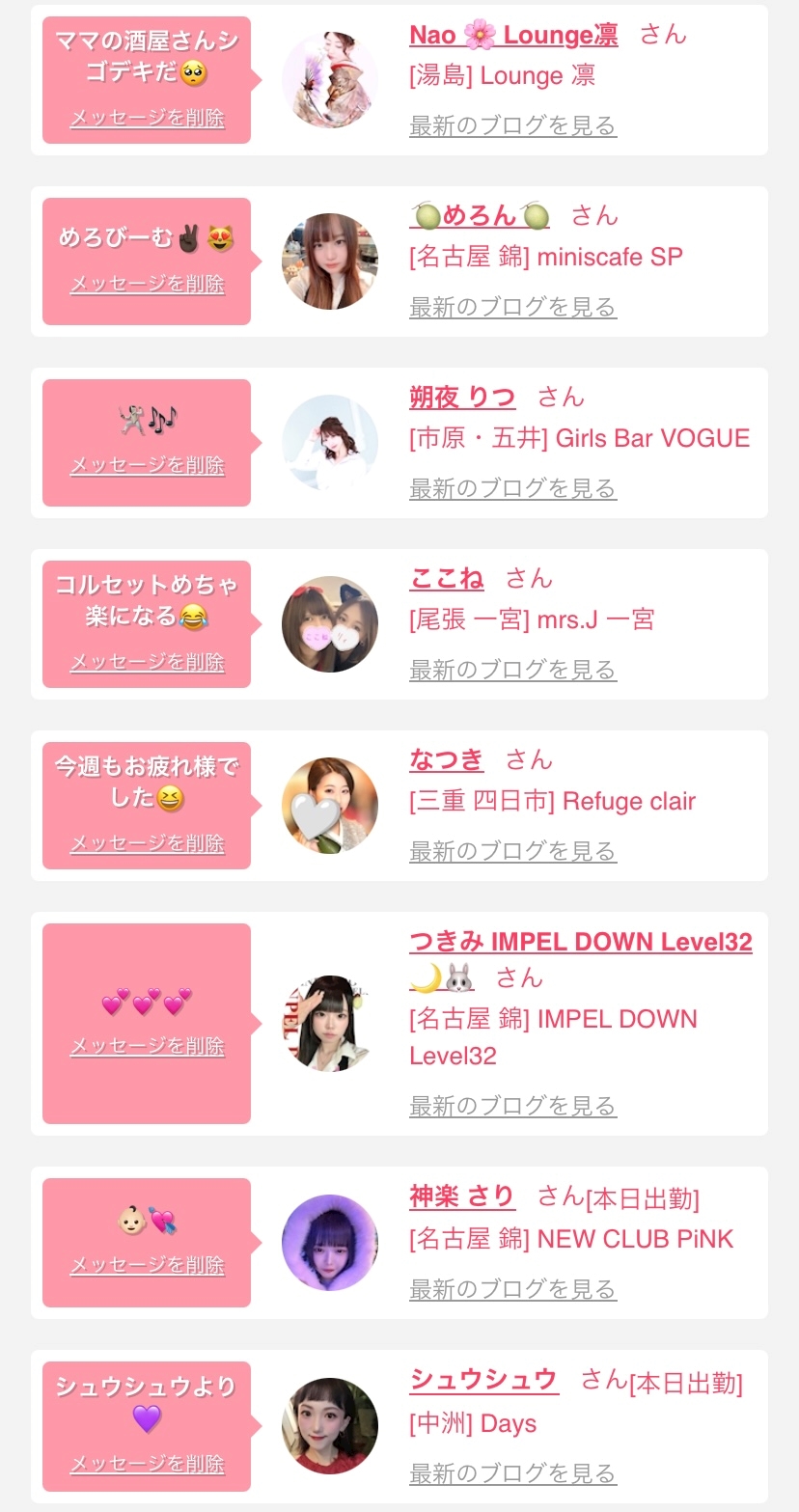Delete the message sent to Nao Lounge凛
Image resolution: width=799 pixels, height=1512 pixels.
coord(148,119)
